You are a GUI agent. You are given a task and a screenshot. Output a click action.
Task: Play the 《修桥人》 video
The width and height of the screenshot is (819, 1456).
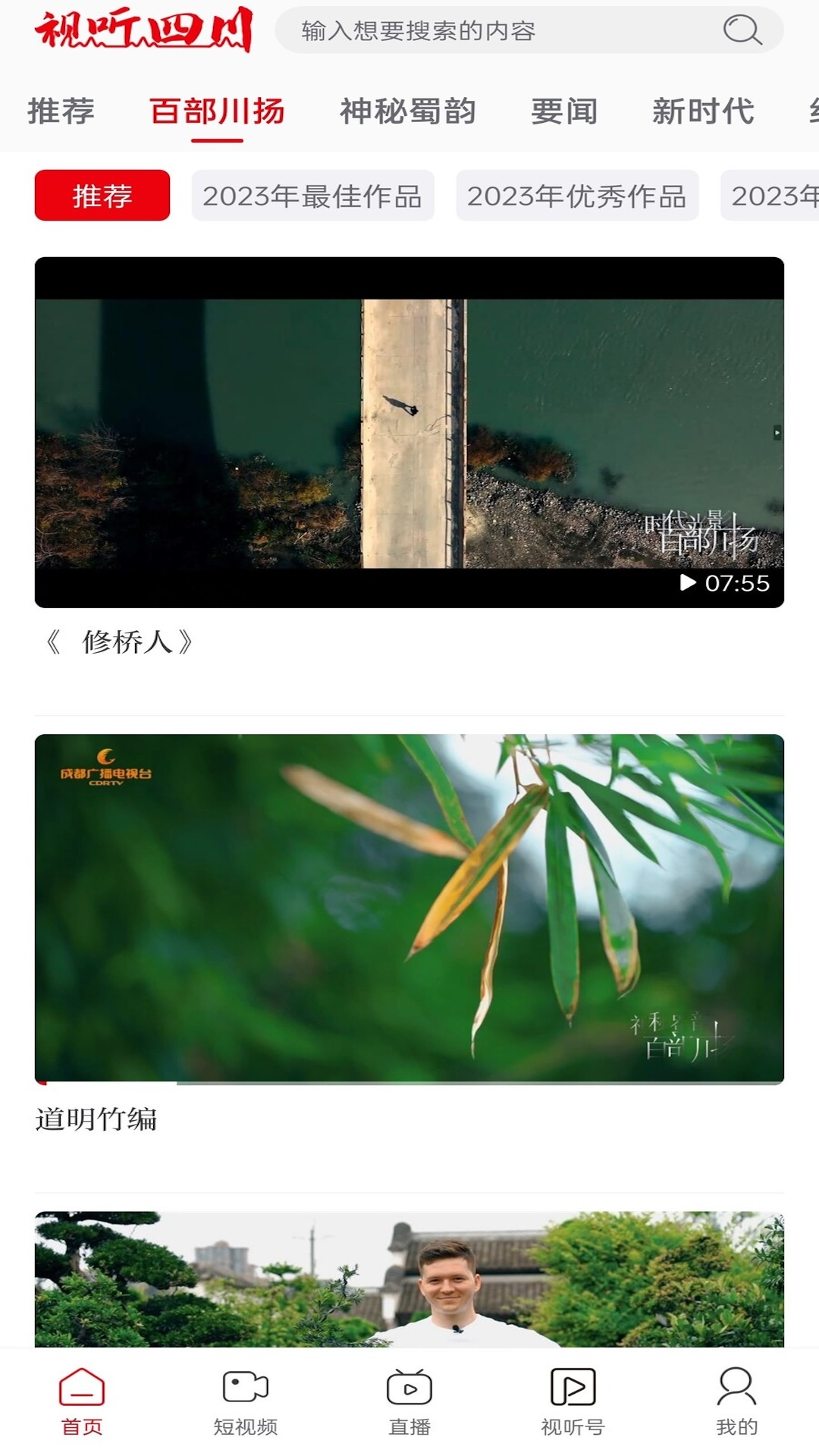409,432
